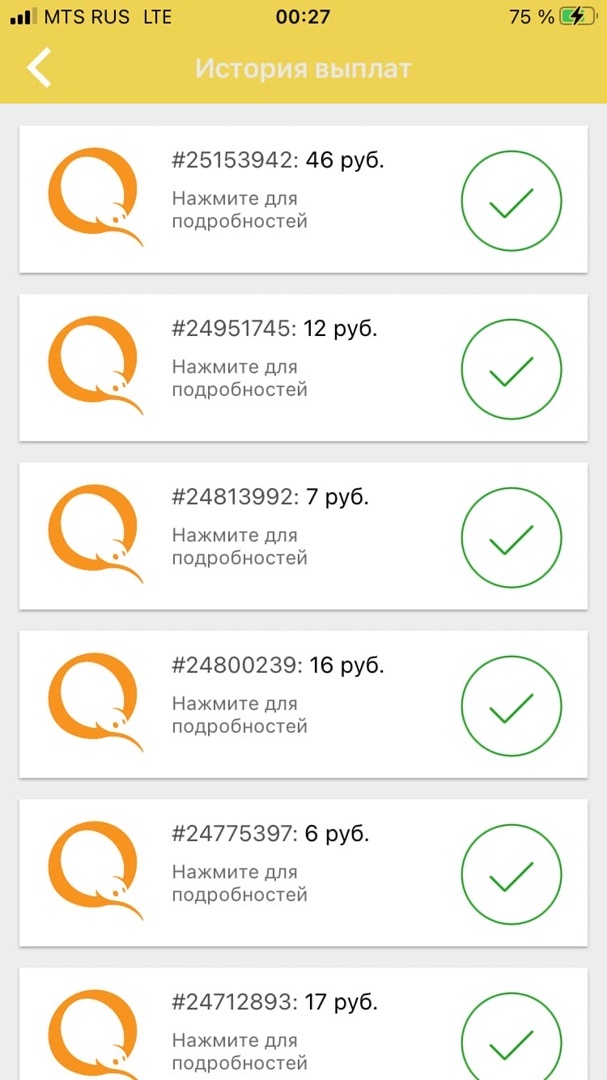This screenshot has width=607, height=1080.
Task: Go back from payout history
Action: (39, 68)
